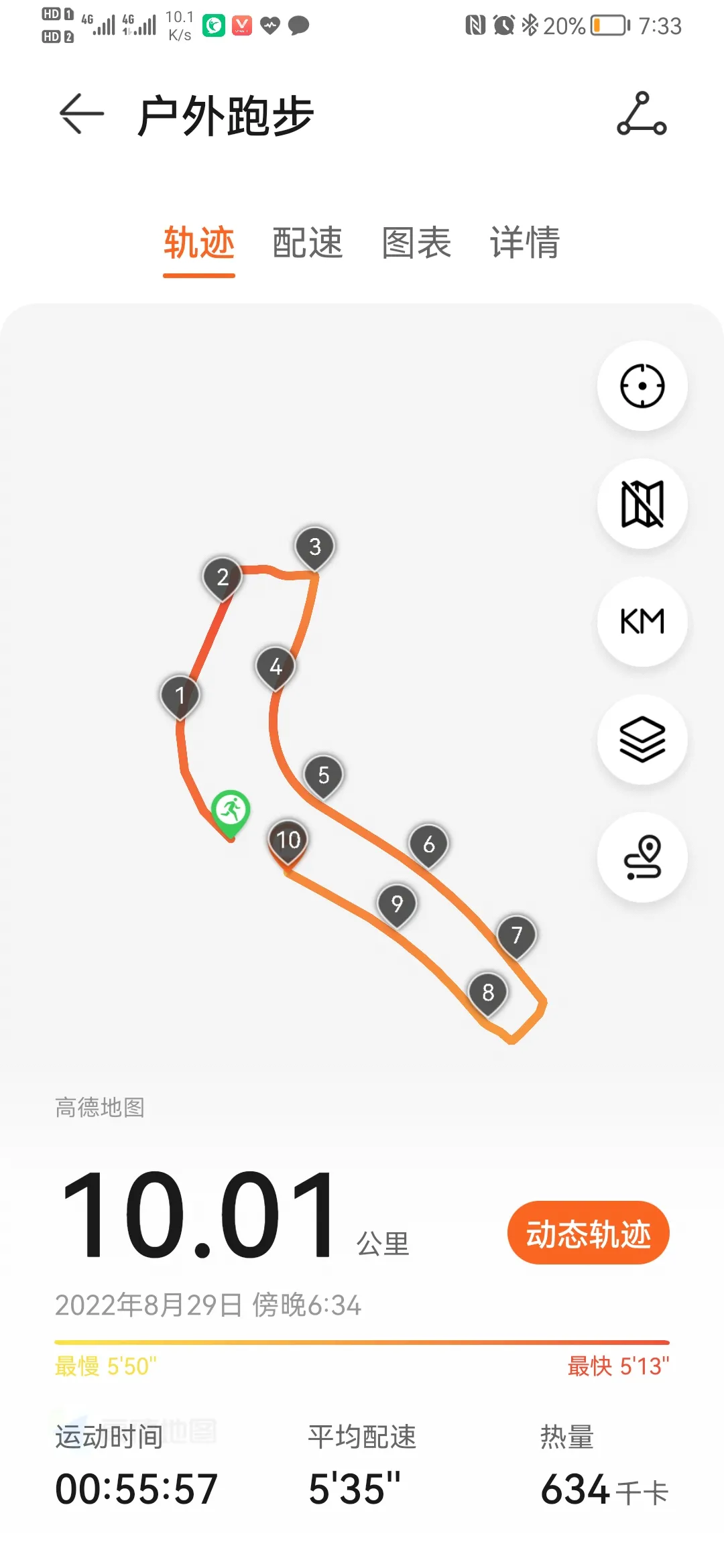
Task: Switch to the 配速 tab
Action: (308, 243)
